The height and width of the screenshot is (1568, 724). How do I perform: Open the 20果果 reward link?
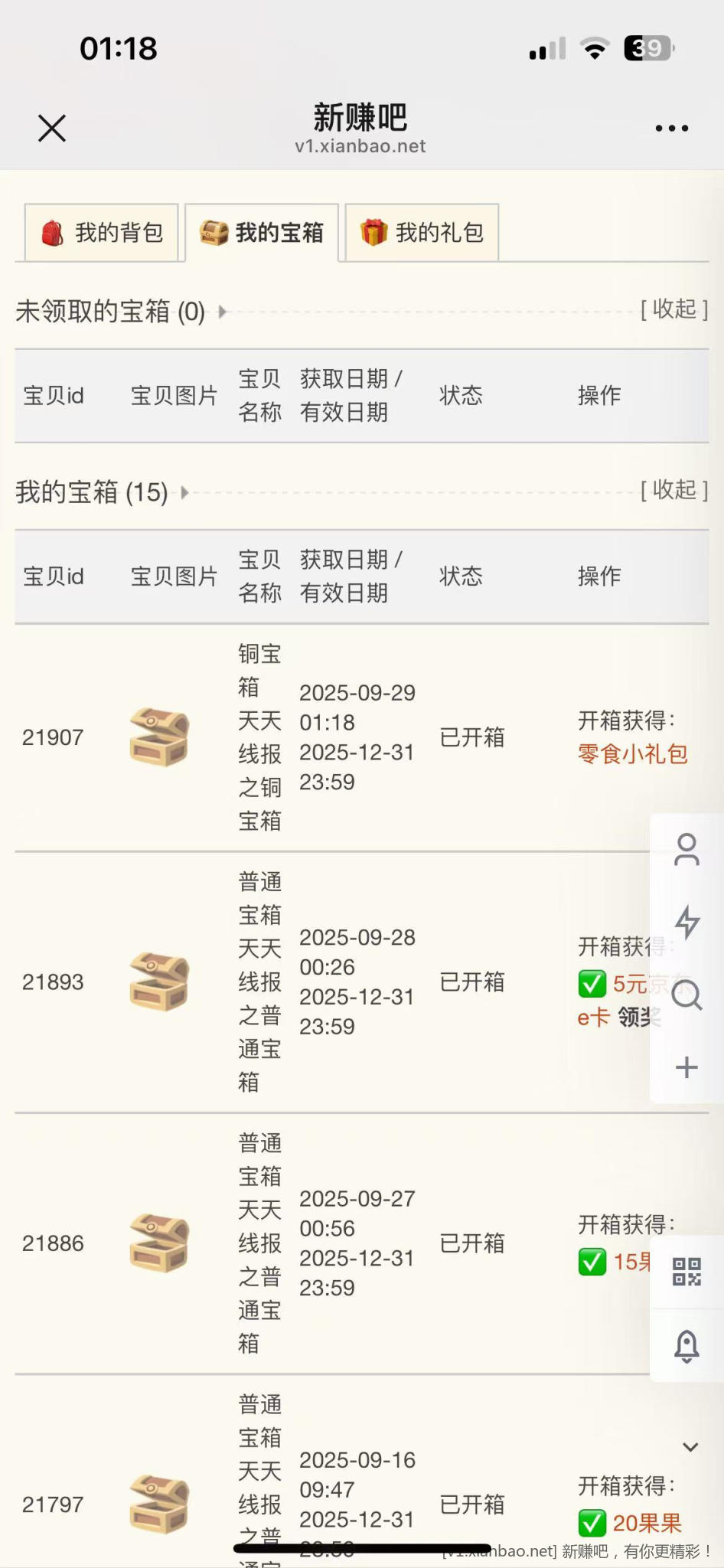point(647,1523)
